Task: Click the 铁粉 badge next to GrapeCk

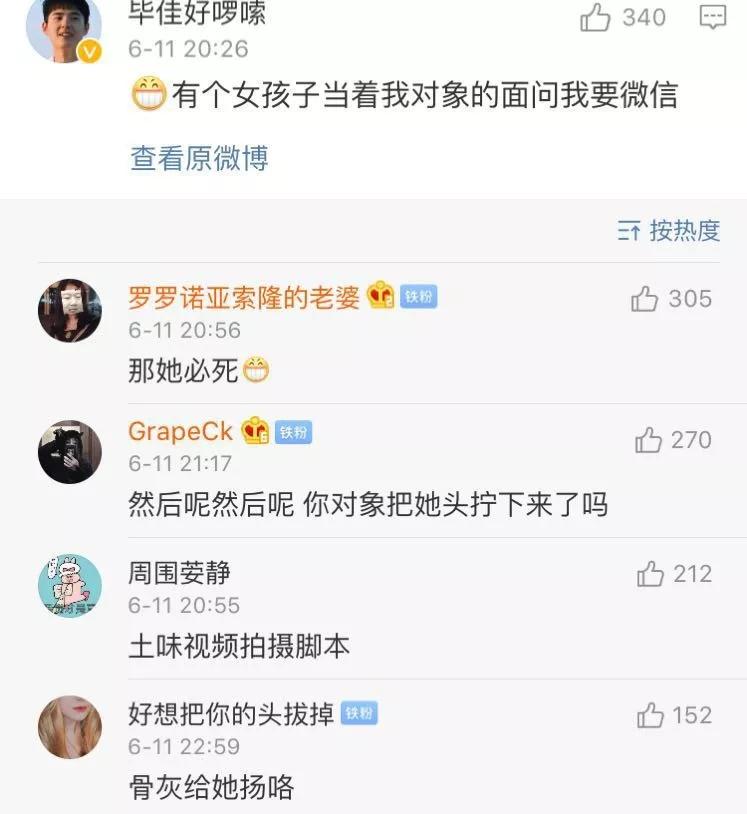Action: tap(294, 432)
